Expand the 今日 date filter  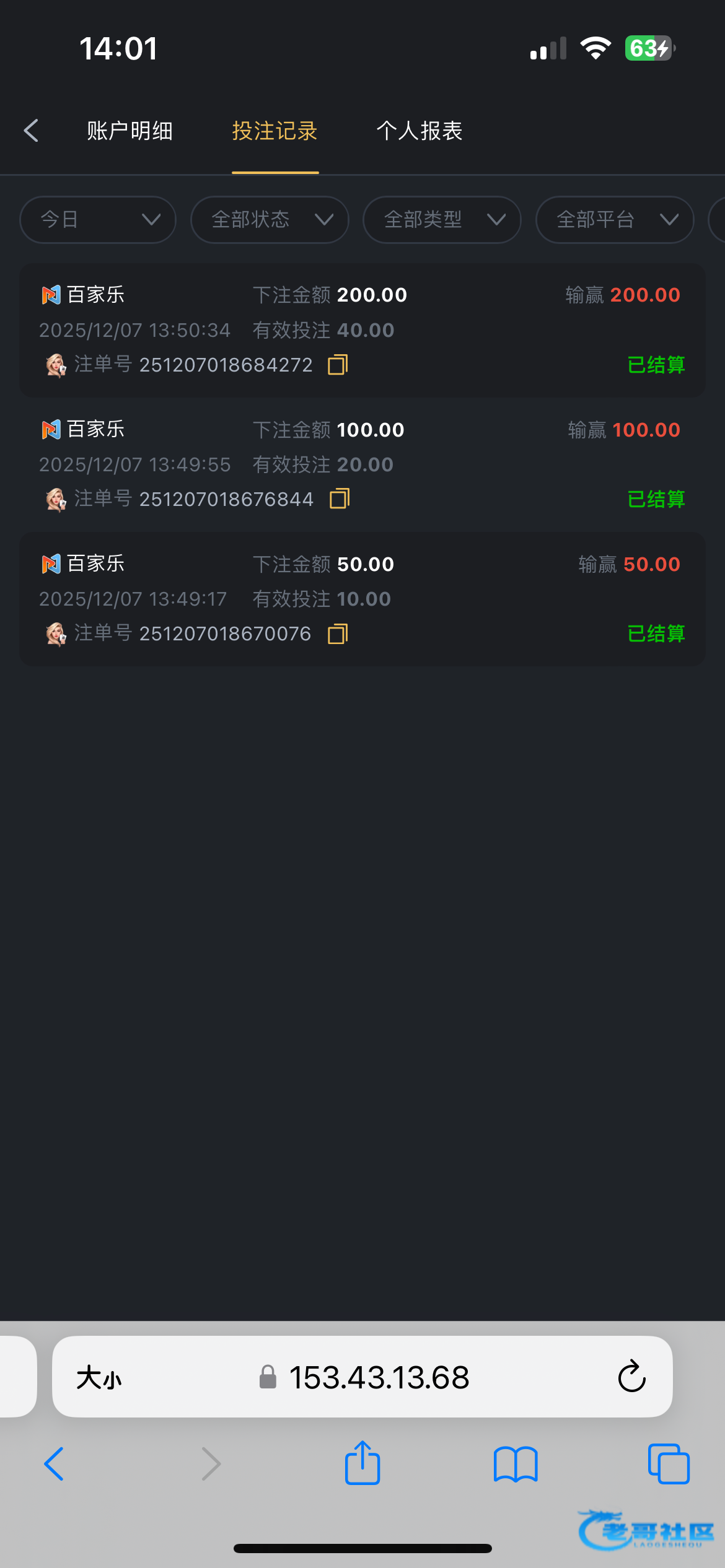pyautogui.click(x=98, y=219)
